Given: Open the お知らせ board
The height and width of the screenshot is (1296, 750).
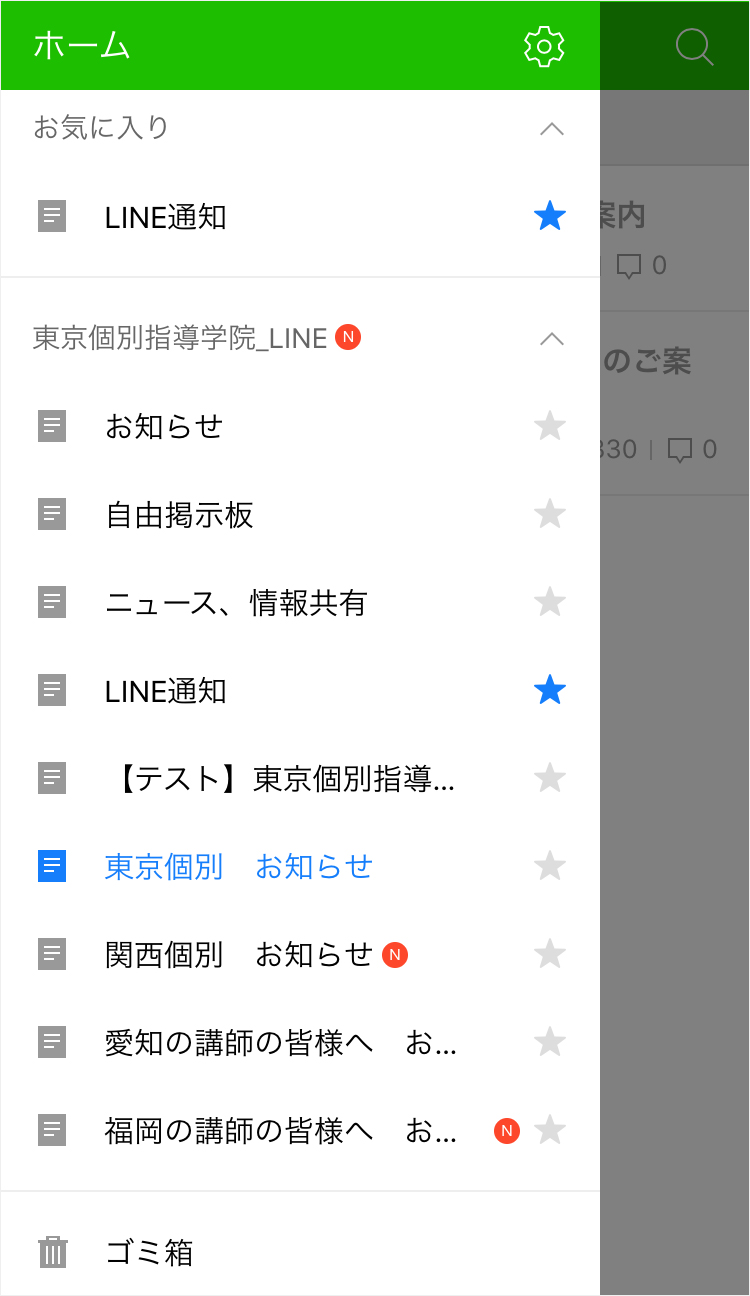Looking at the screenshot, I should coord(164,427).
